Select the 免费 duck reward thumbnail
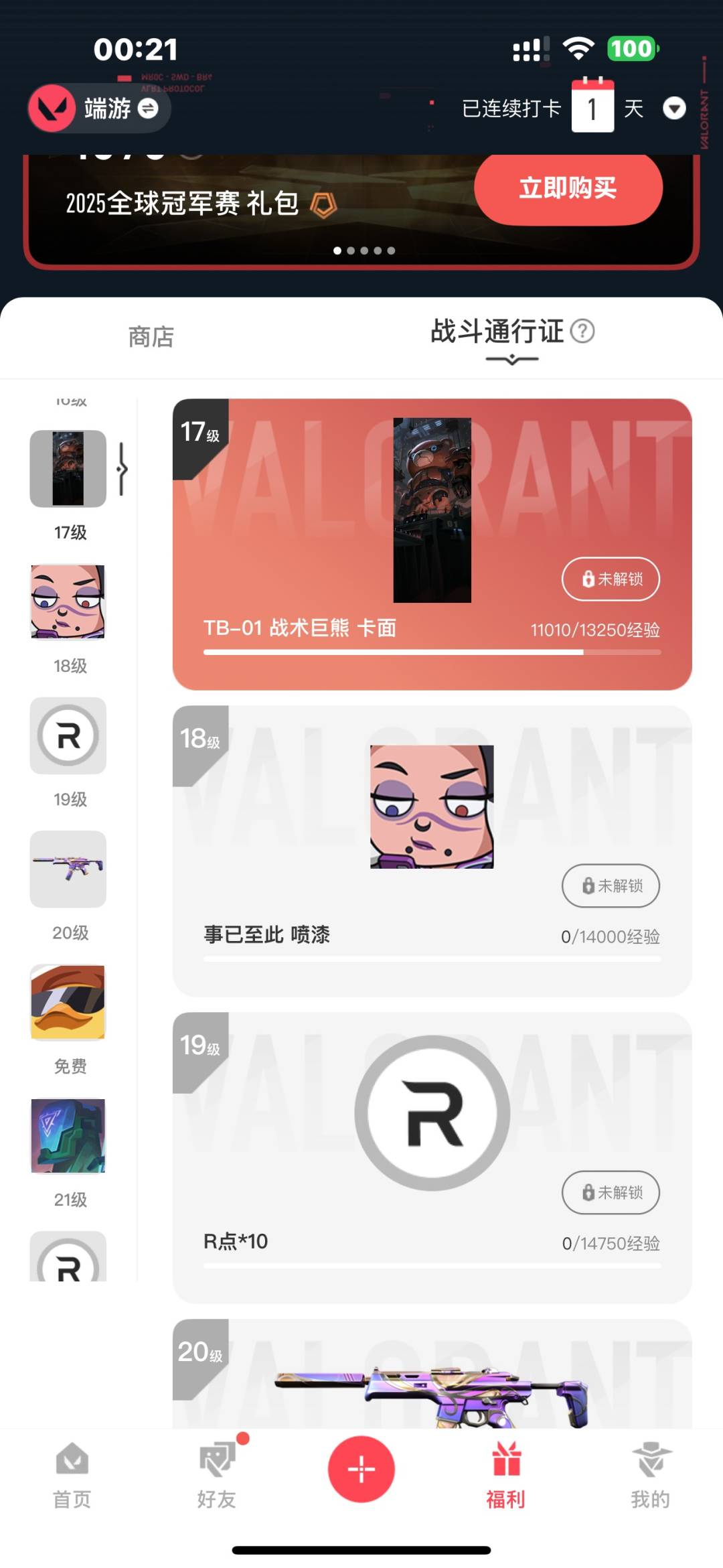The width and height of the screenshot is (723, 1568). (x=68, y=1003)
